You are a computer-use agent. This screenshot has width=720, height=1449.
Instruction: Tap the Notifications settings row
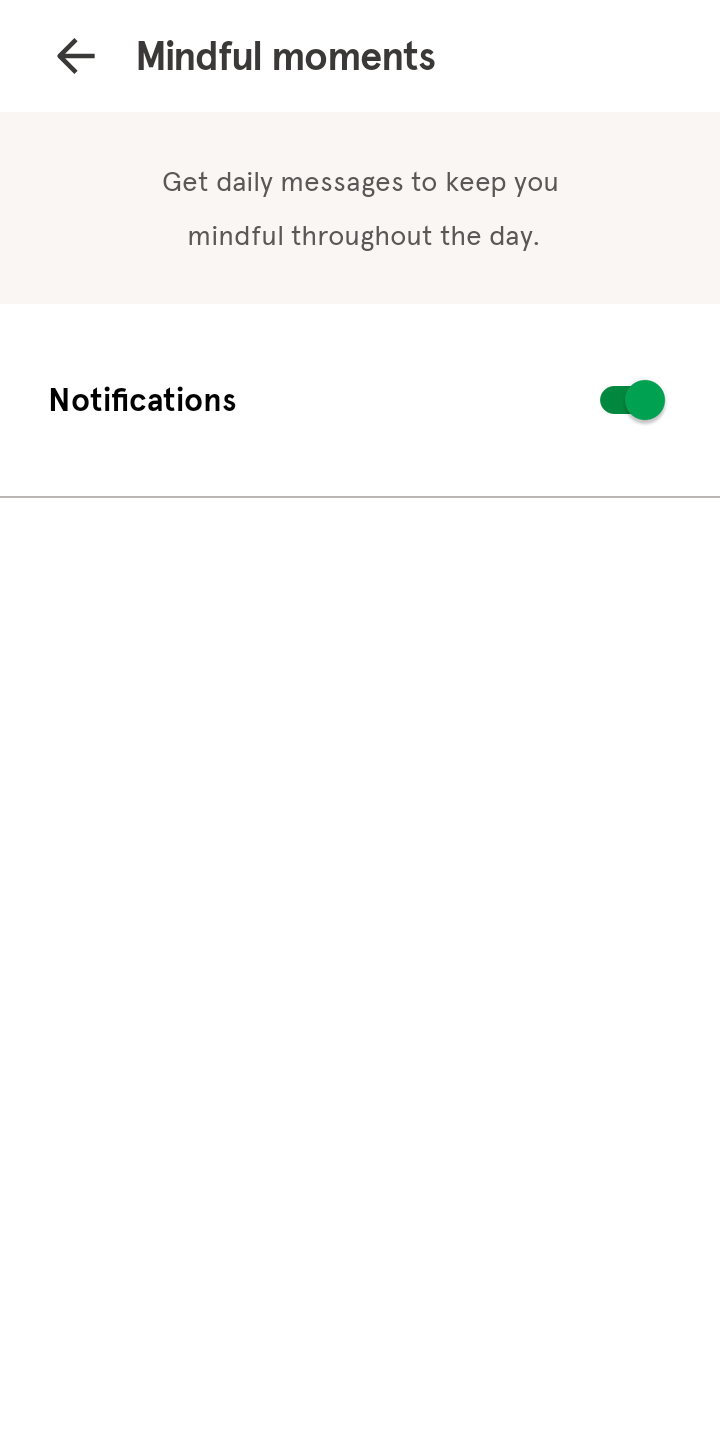[x=360, y=399]
